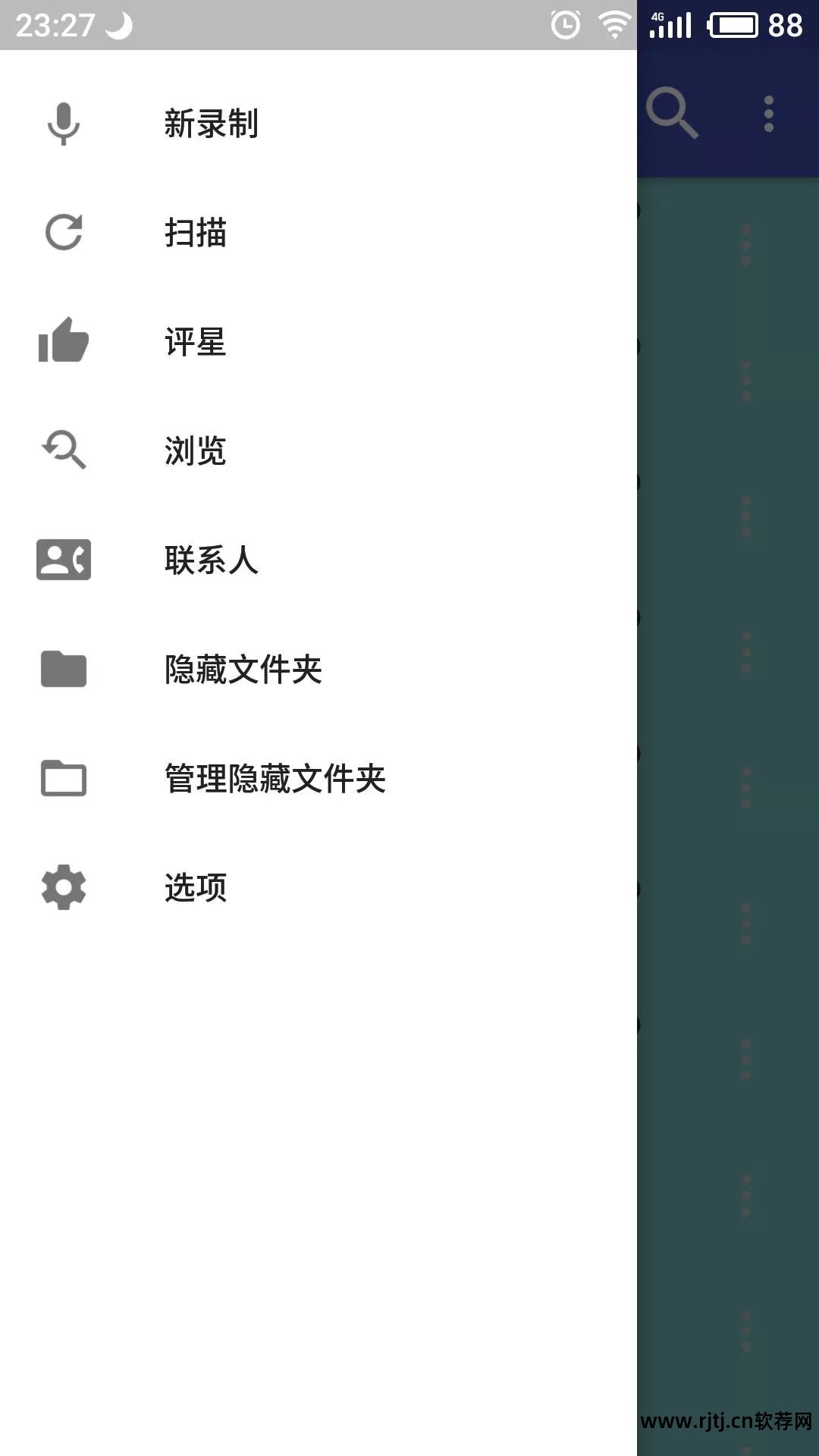Viewport: 819px width, 1456px height.
Task: Select 隐藏文件夹 in the sidebar
Action: click(241, 670)
